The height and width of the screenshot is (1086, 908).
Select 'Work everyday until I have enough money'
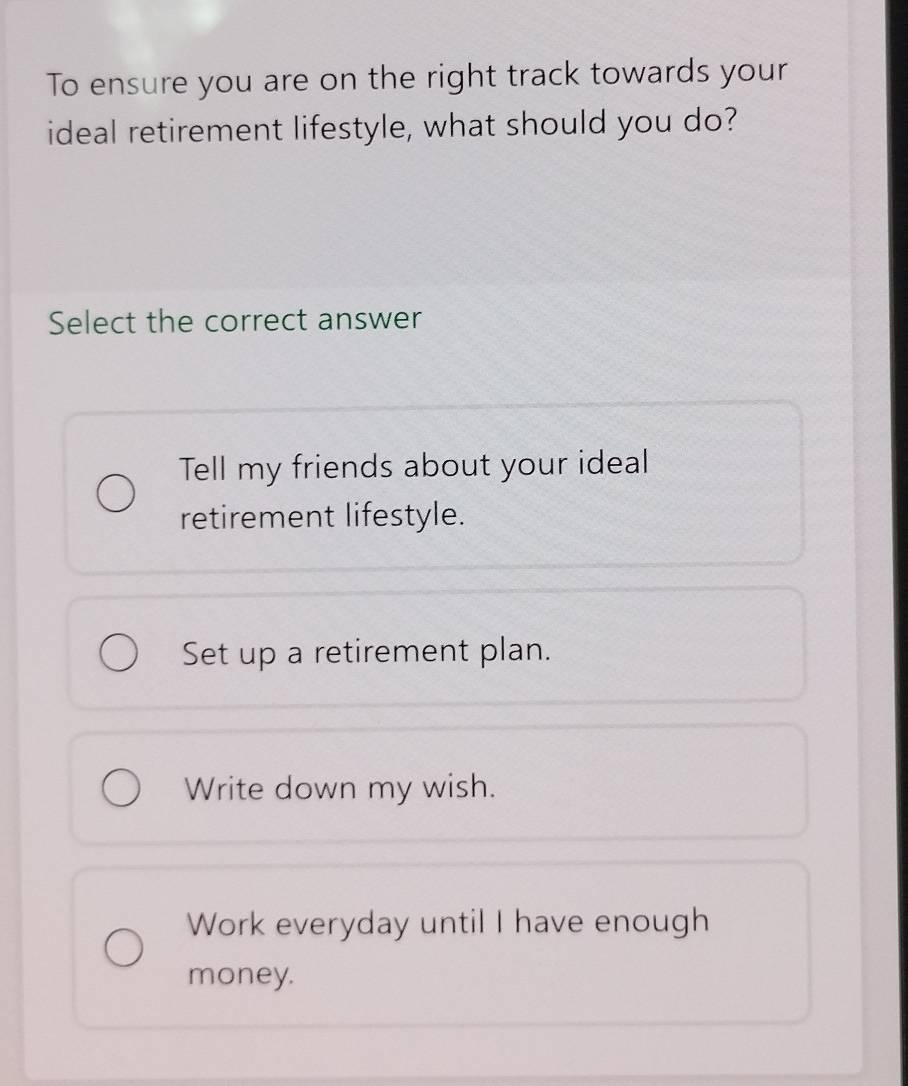124,947
